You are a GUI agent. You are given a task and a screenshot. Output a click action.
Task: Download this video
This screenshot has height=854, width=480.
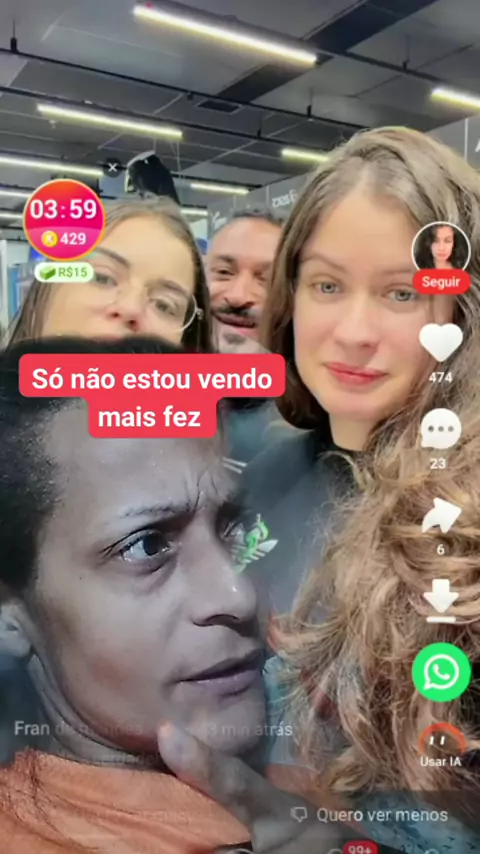(x=441, y=600)
